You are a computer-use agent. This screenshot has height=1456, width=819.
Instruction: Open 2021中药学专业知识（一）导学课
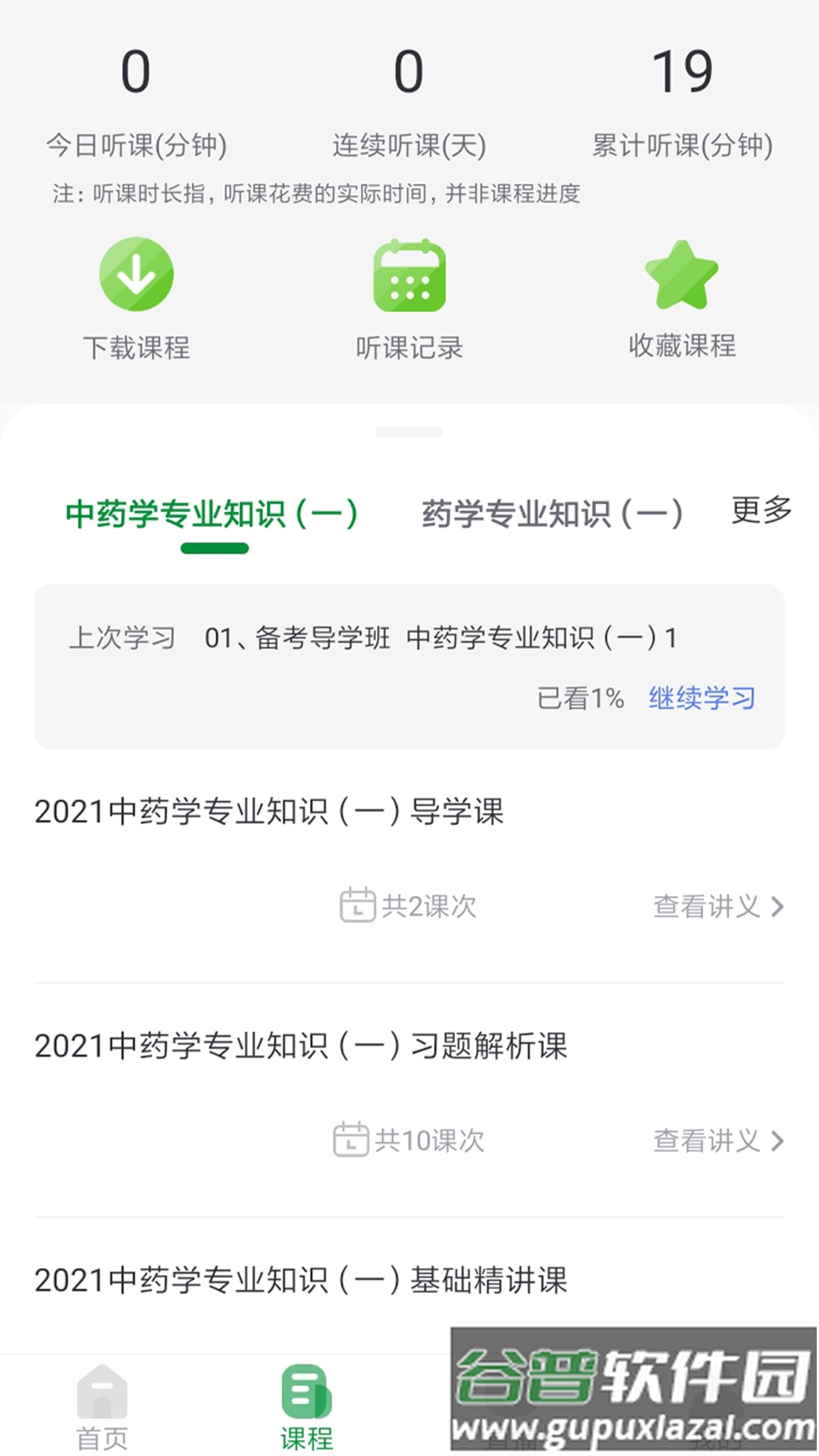(271, 813)
